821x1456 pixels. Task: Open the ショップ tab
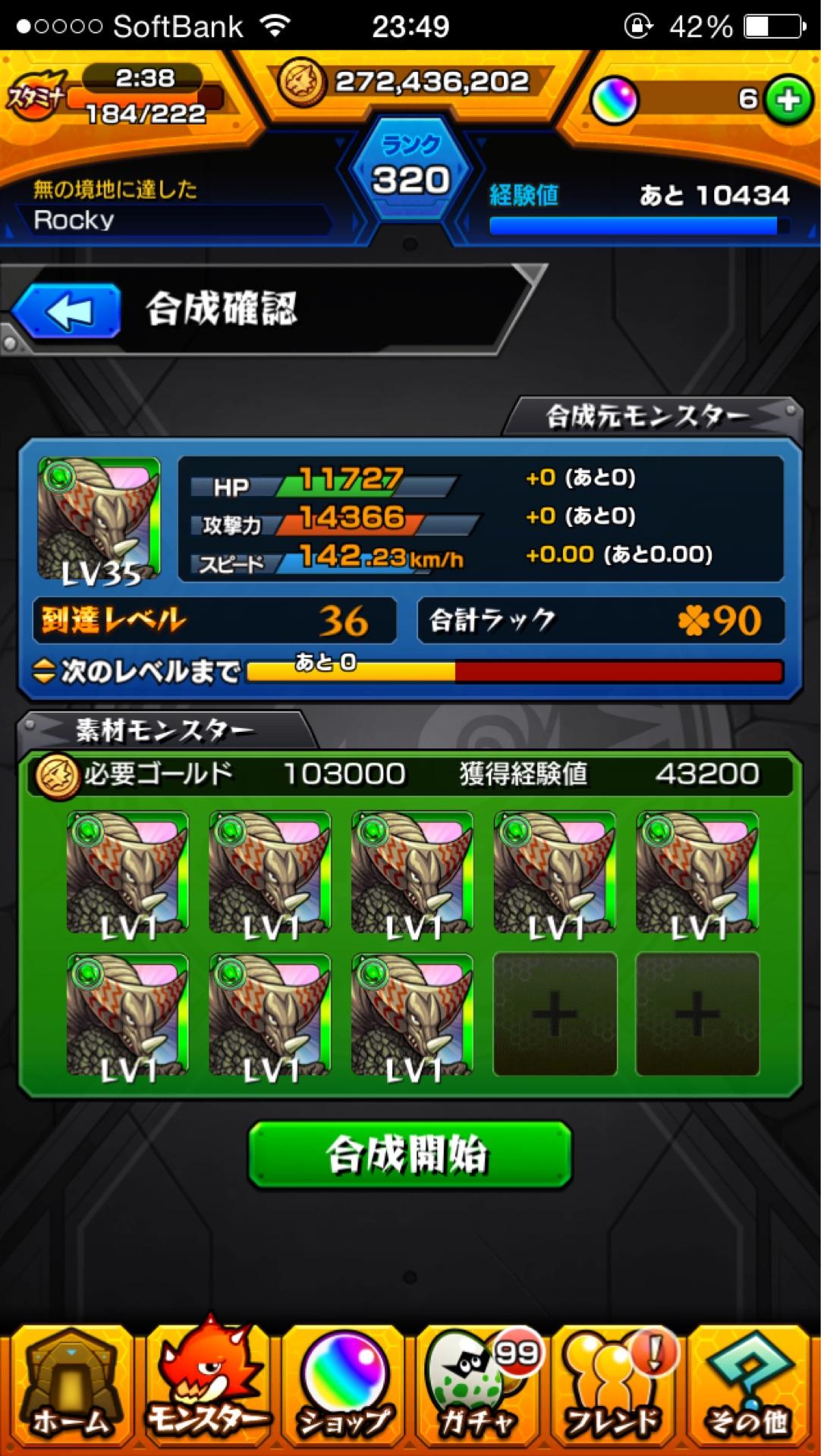(343, 1389)
